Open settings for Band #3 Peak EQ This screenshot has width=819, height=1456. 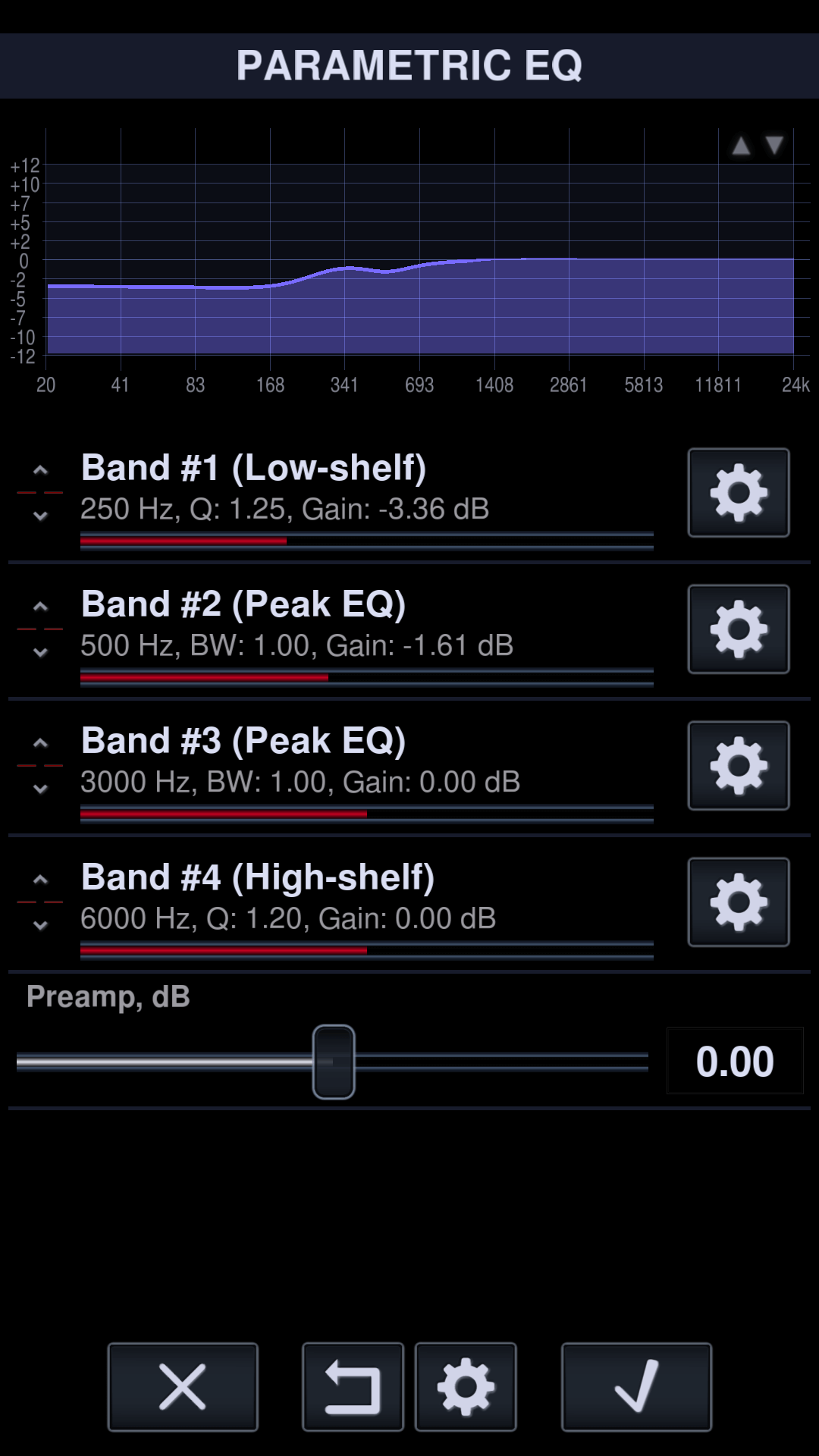pyautogui.click(x=738, y=766)
